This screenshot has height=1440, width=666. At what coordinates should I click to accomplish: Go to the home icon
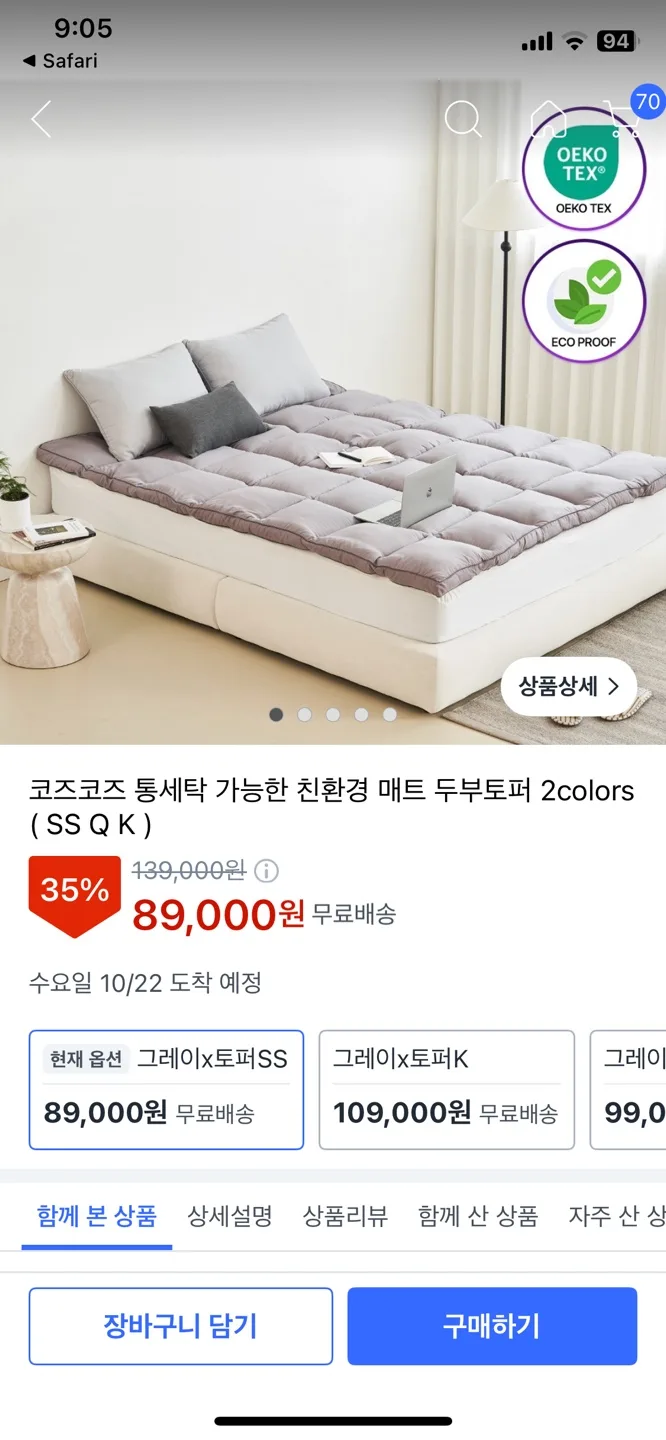click(548, 119)
